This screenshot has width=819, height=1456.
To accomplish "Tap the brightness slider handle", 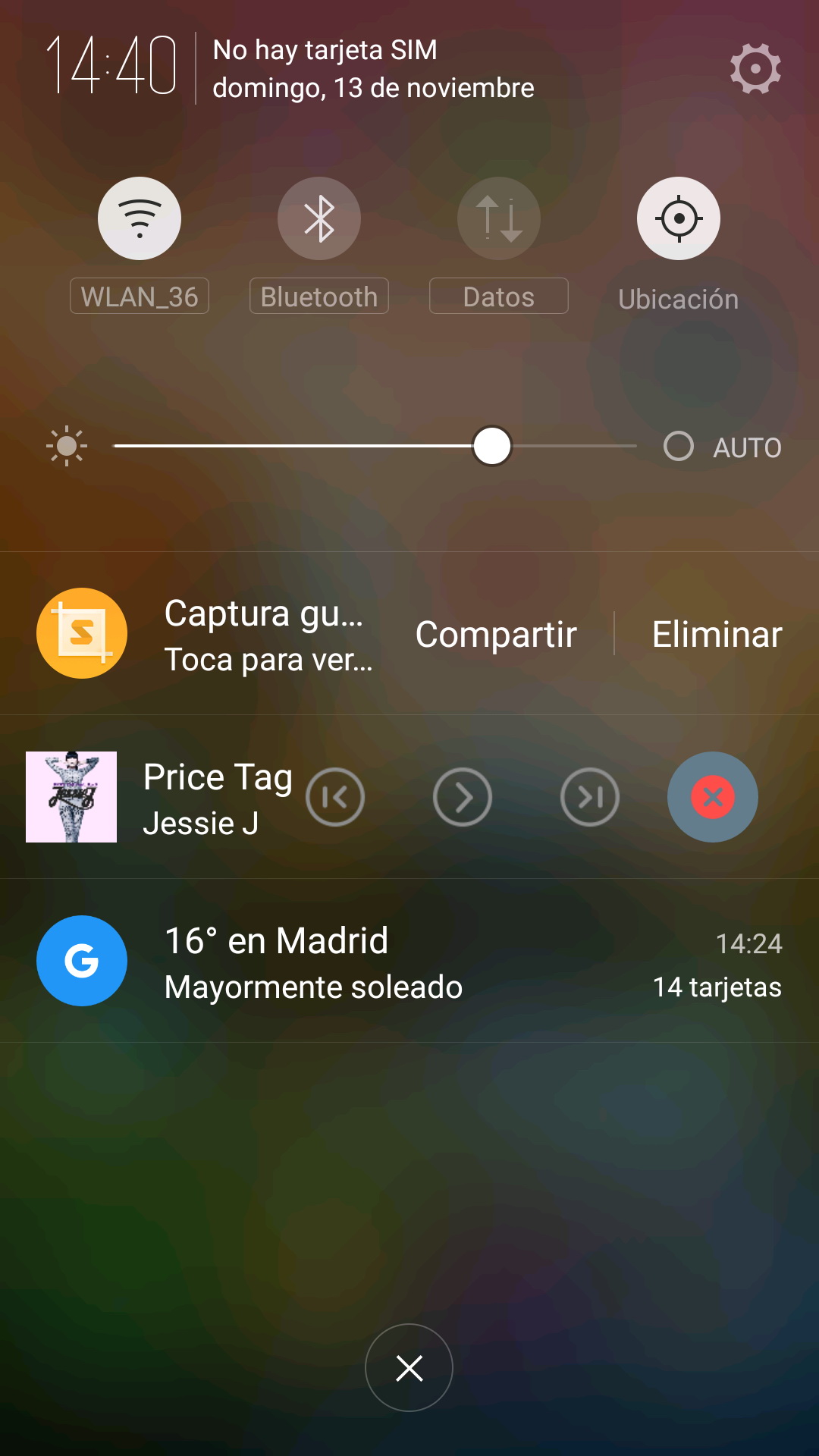I will [492, 446].
